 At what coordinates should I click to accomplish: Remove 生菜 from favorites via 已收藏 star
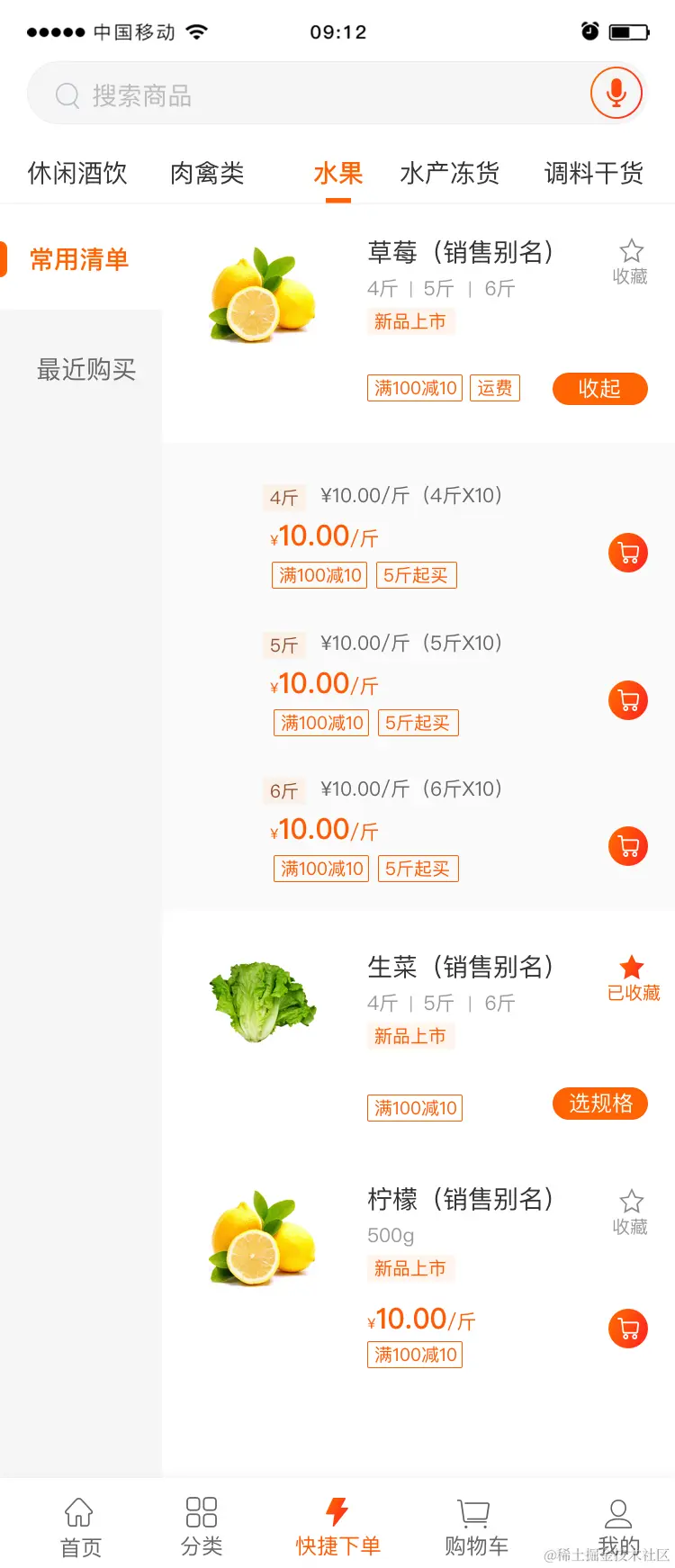click(633, 978)
